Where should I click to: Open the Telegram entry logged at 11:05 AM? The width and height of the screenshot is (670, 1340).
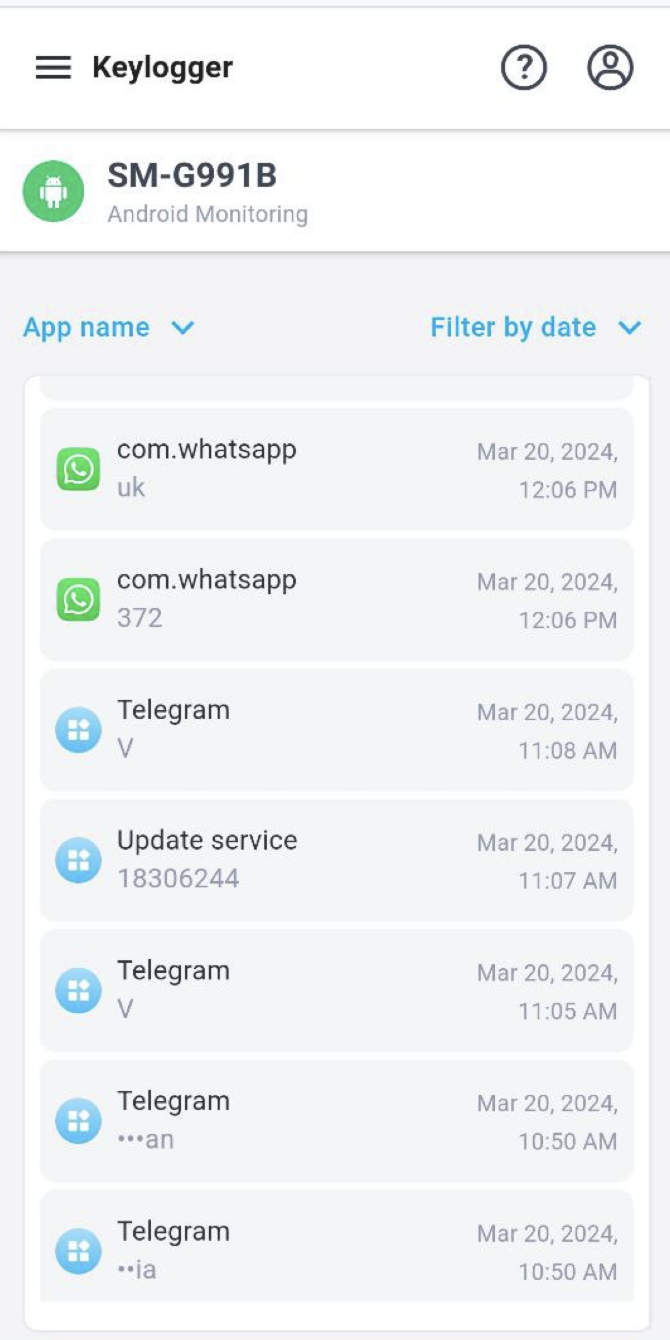(336, 990)
